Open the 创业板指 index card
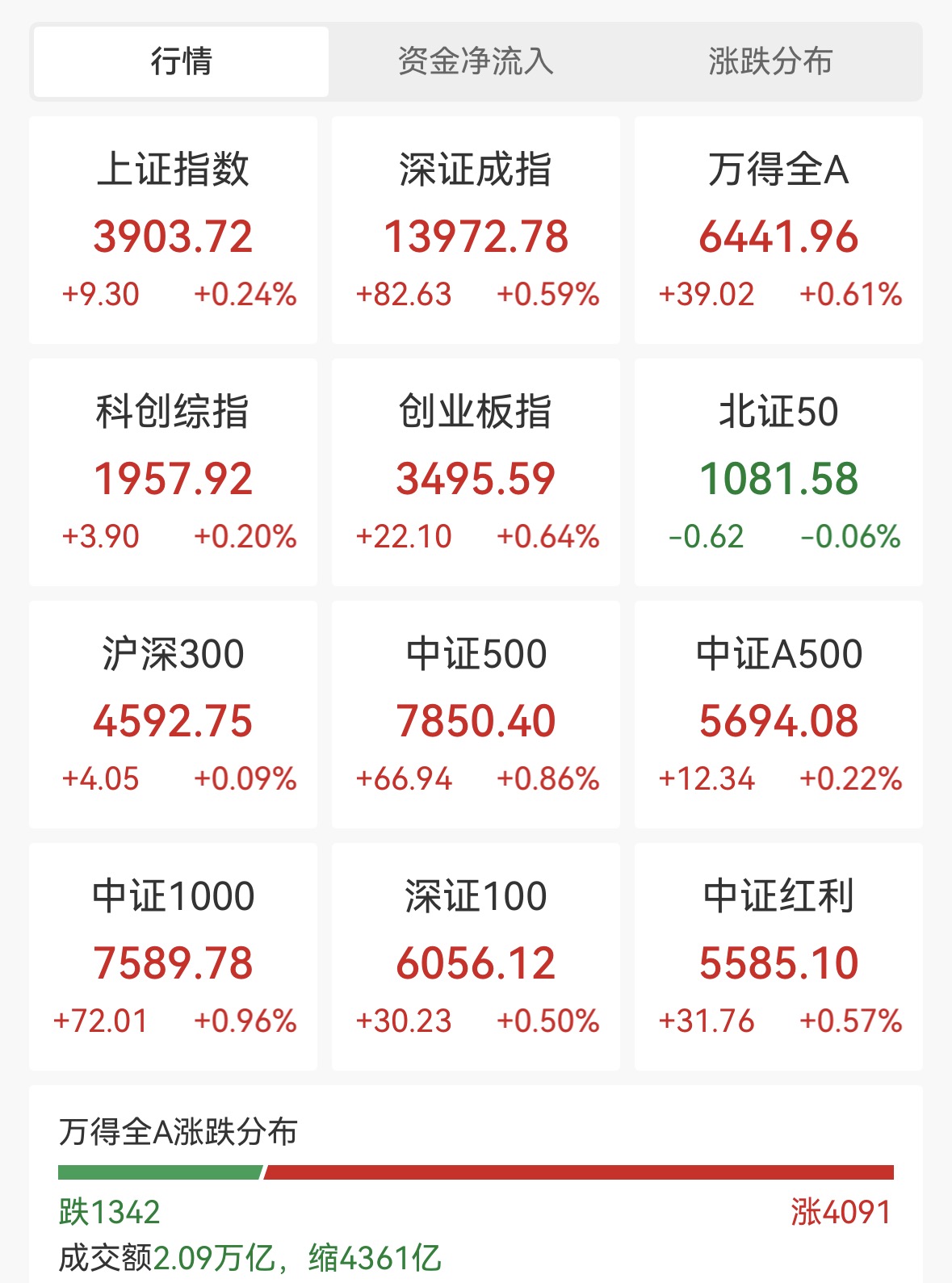952x1283 pixels. (476, 472)
